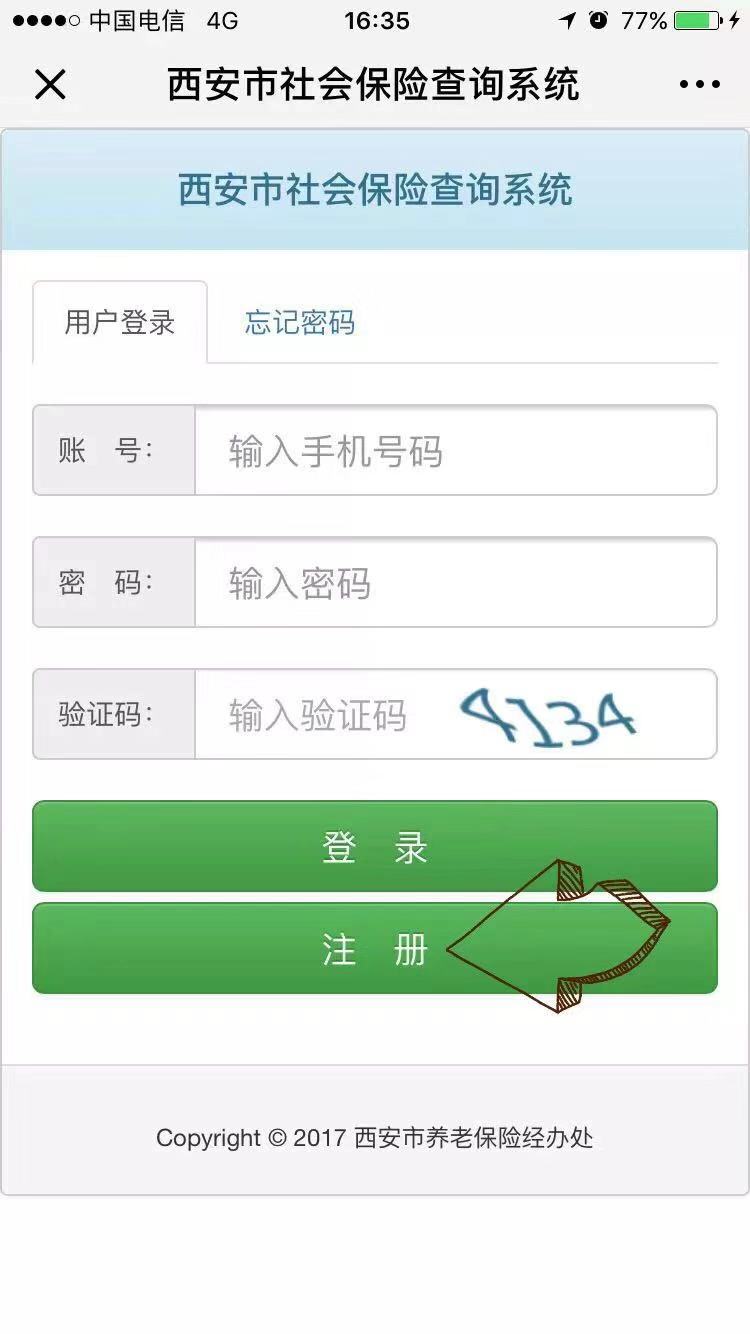Image resolution: width=750 pixels, height=1334 pixels.
Task: Focus the 密码 password field
Action: (x=455, y=583)
